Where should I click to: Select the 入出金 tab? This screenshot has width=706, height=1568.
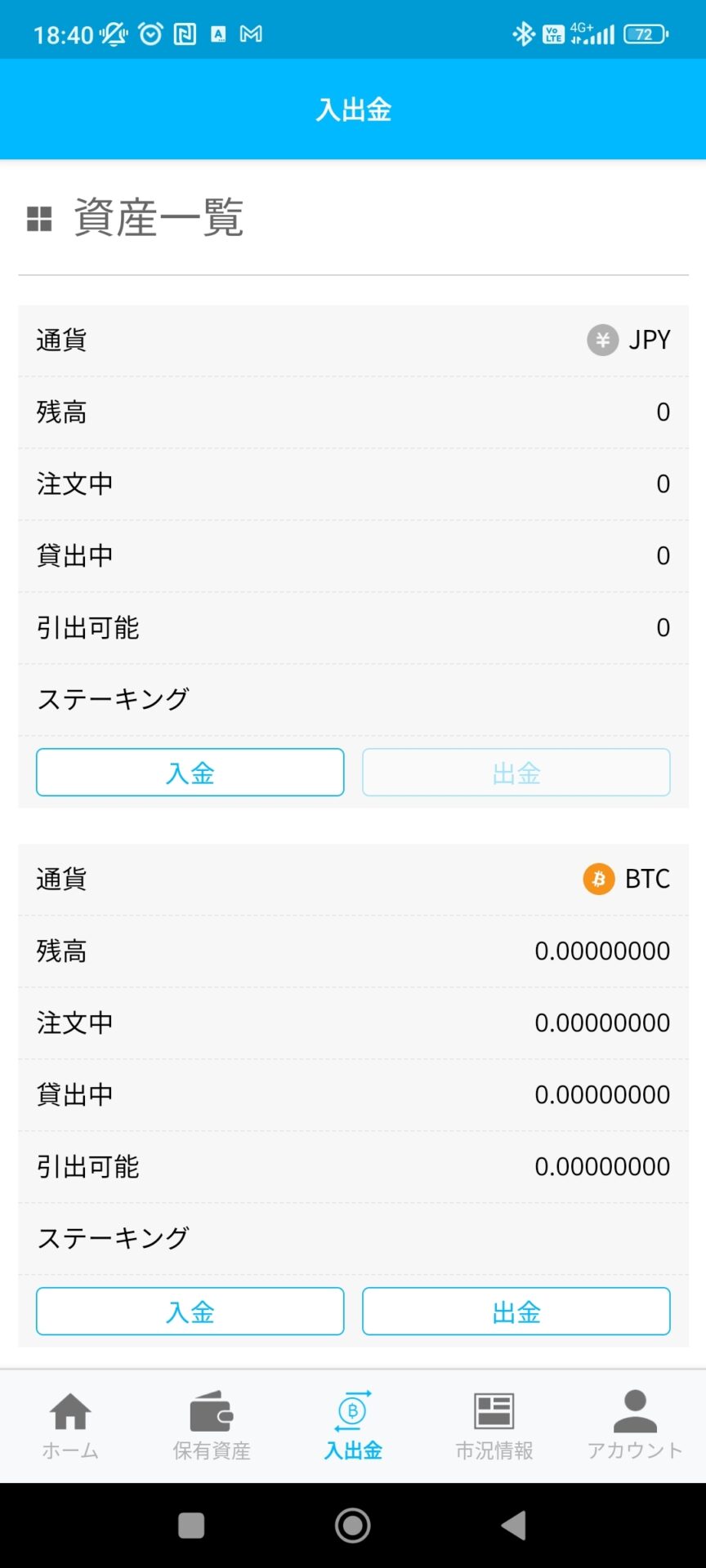[x=353, y=1426]
